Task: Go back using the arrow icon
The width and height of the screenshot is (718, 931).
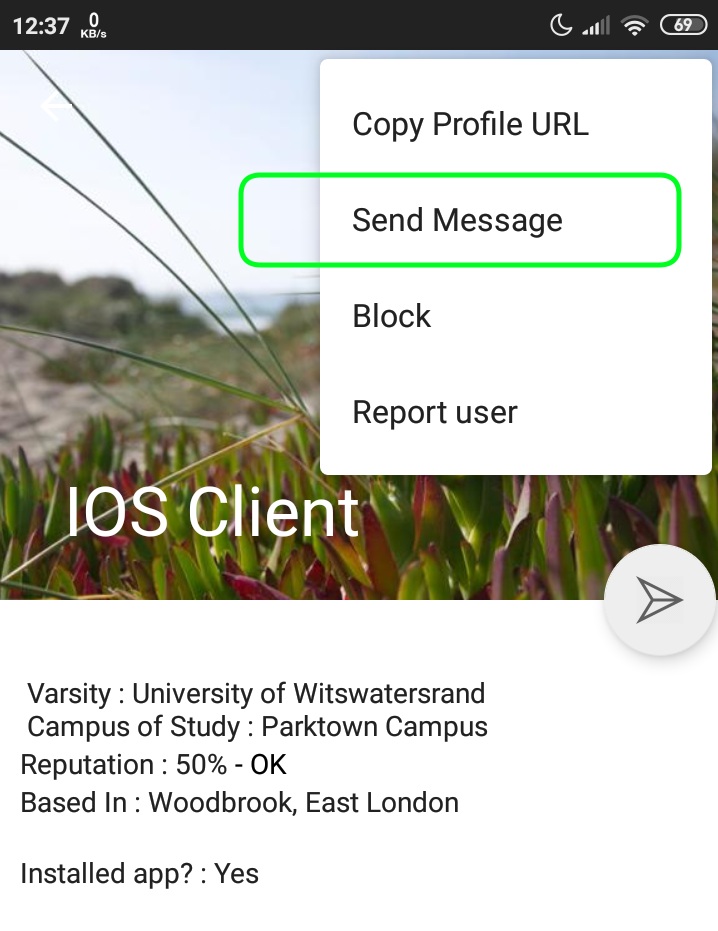Action: 56,107
